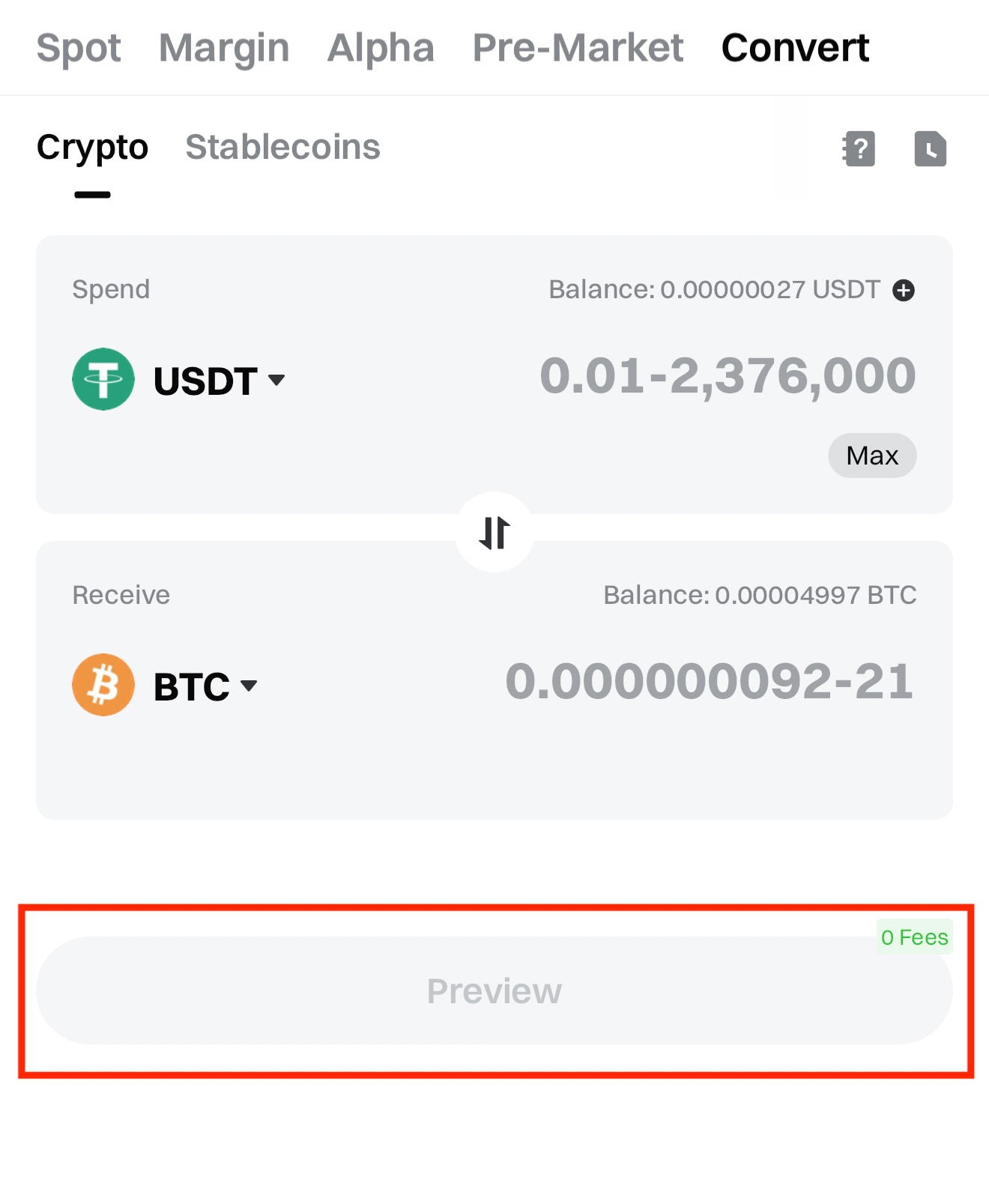
Task: Swap the spend and receive currencies
Action: [494, 533]
